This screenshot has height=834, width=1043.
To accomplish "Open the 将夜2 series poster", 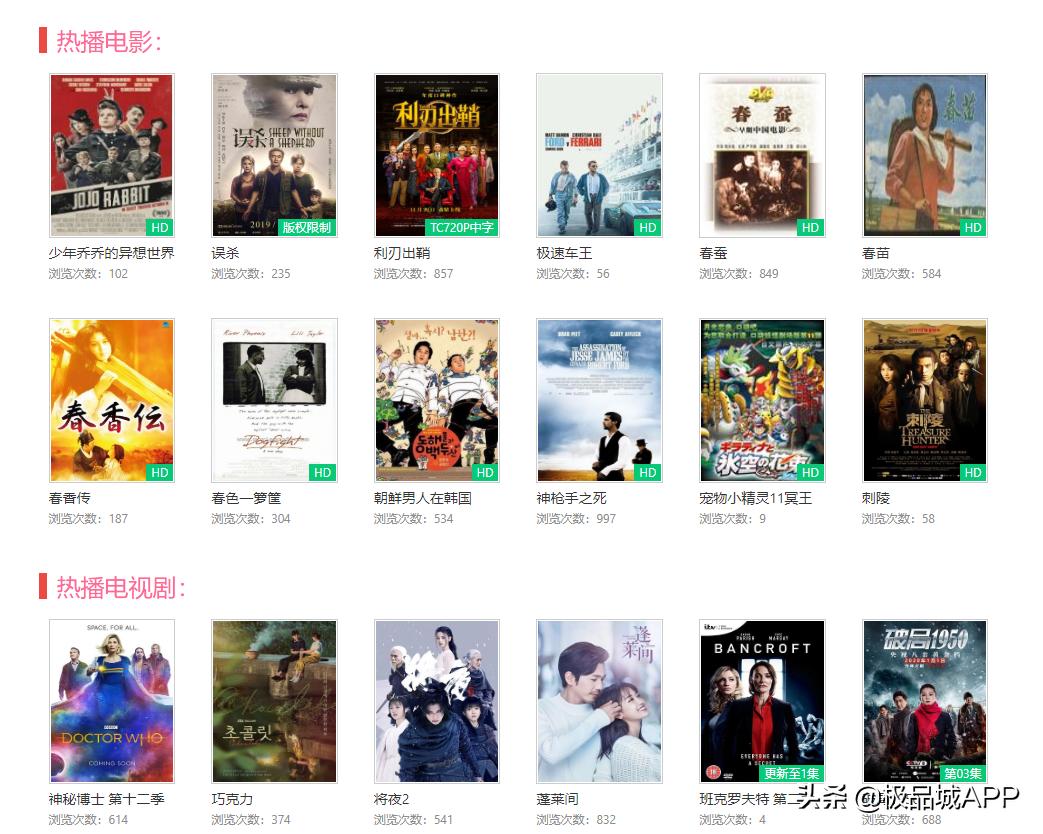I will pyautogui.click(x=436, y=700).
